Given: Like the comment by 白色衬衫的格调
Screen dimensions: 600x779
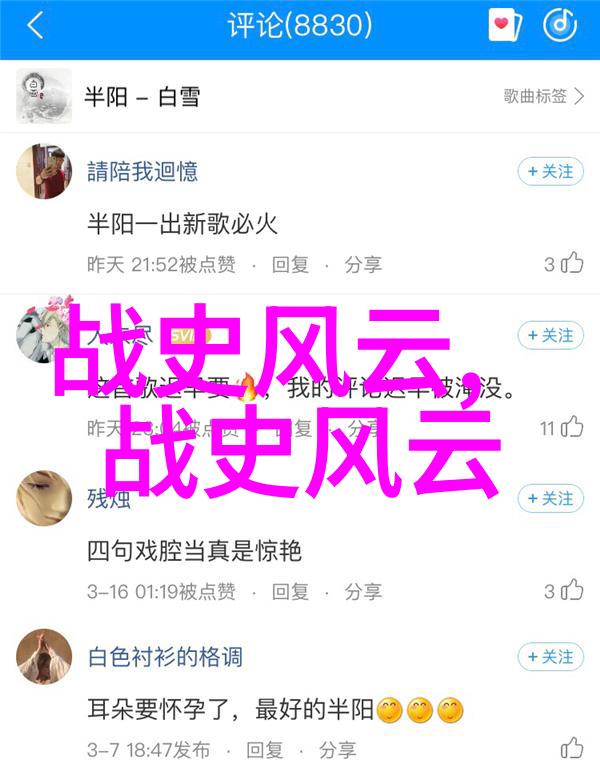Looking at the screenshot, I should point(572,747).
